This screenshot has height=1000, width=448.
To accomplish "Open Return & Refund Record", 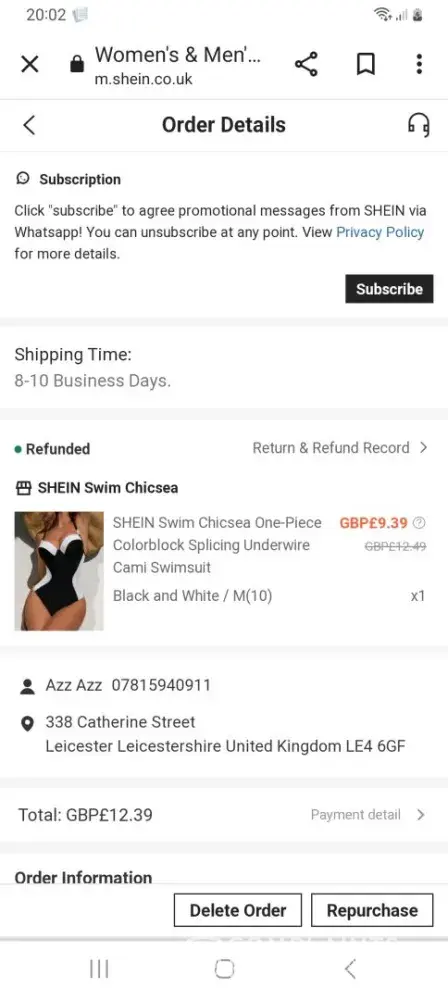I will (340, 448).
